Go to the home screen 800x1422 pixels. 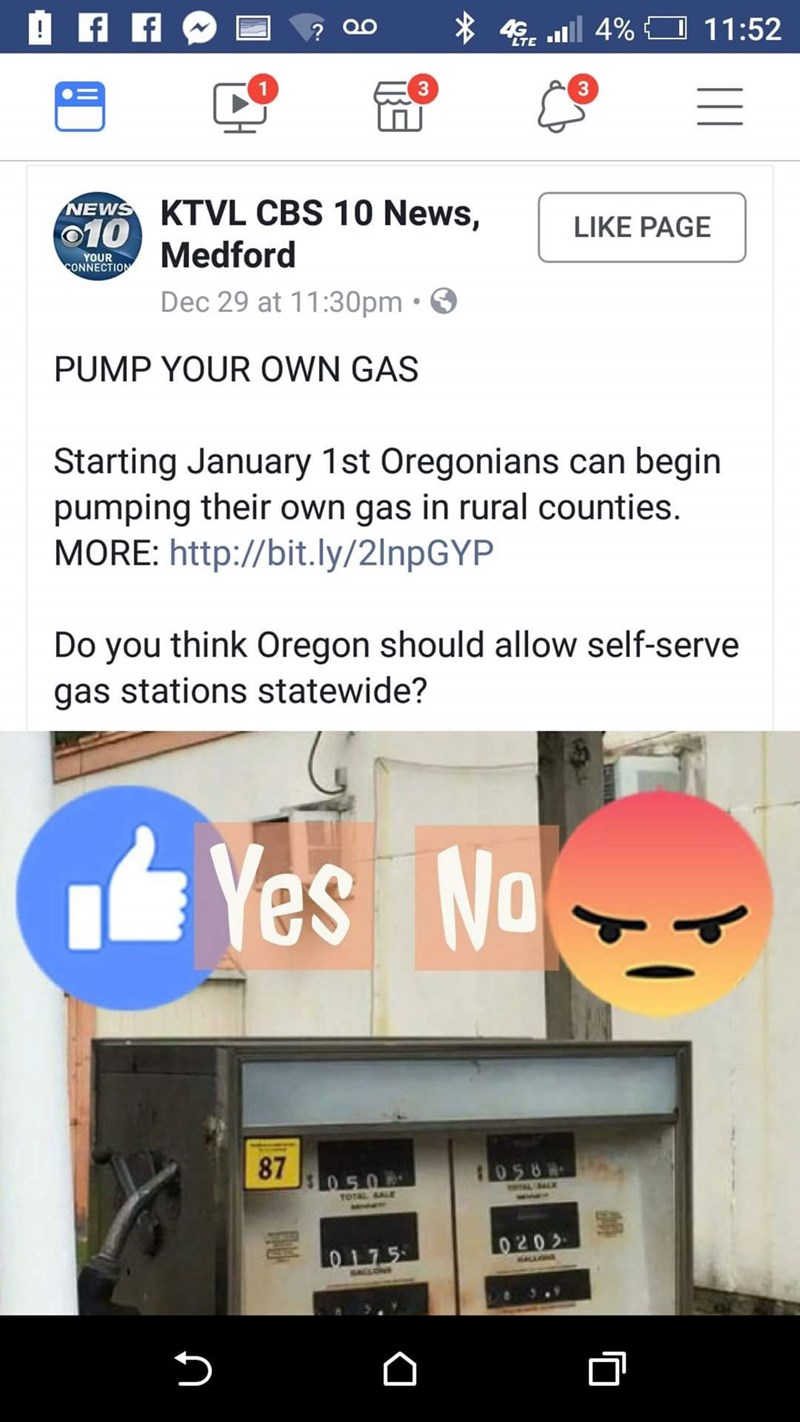click(400, 1369)
